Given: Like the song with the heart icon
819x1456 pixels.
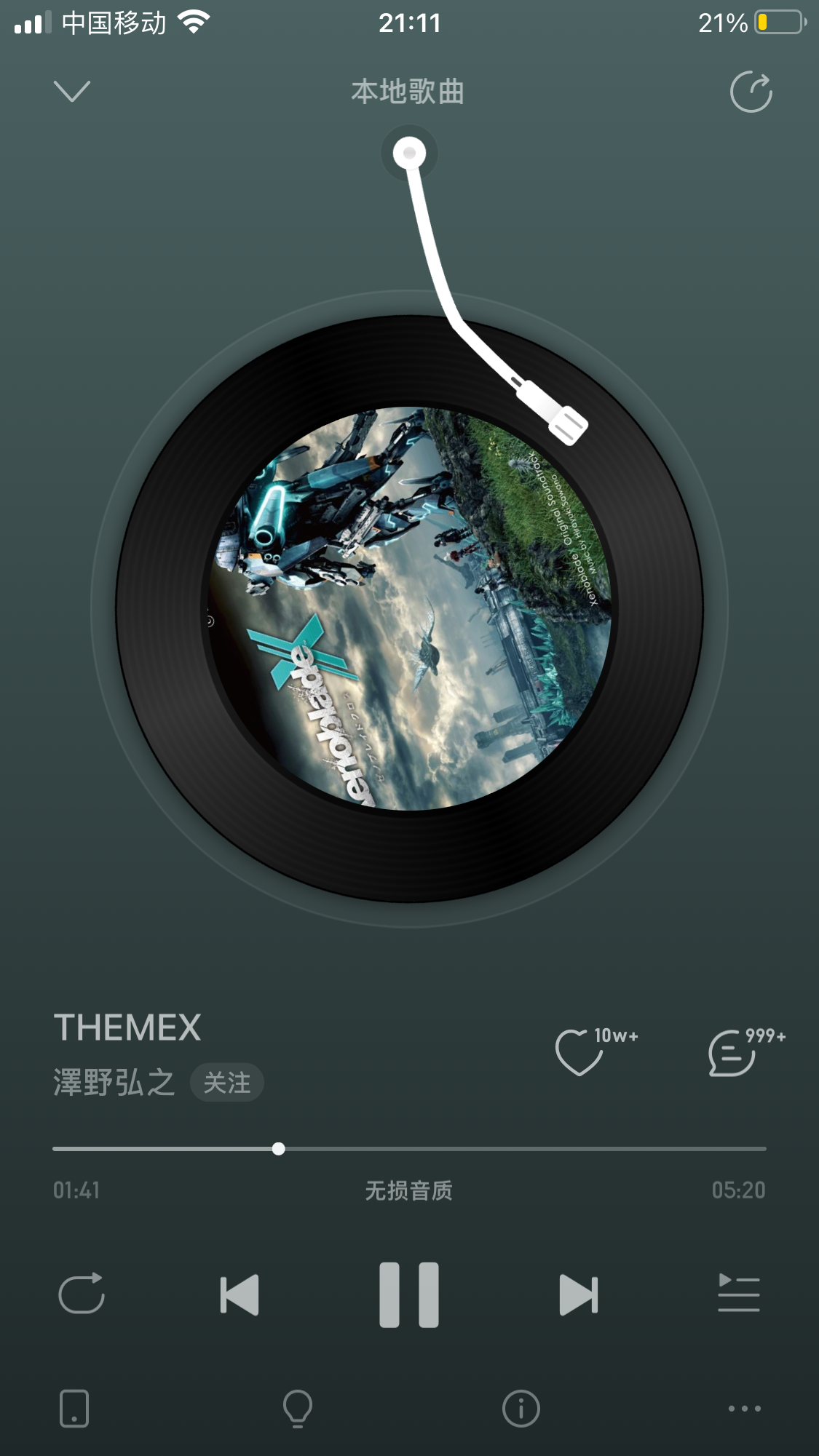Looking at the screenshot, I should click(579, 1052).
